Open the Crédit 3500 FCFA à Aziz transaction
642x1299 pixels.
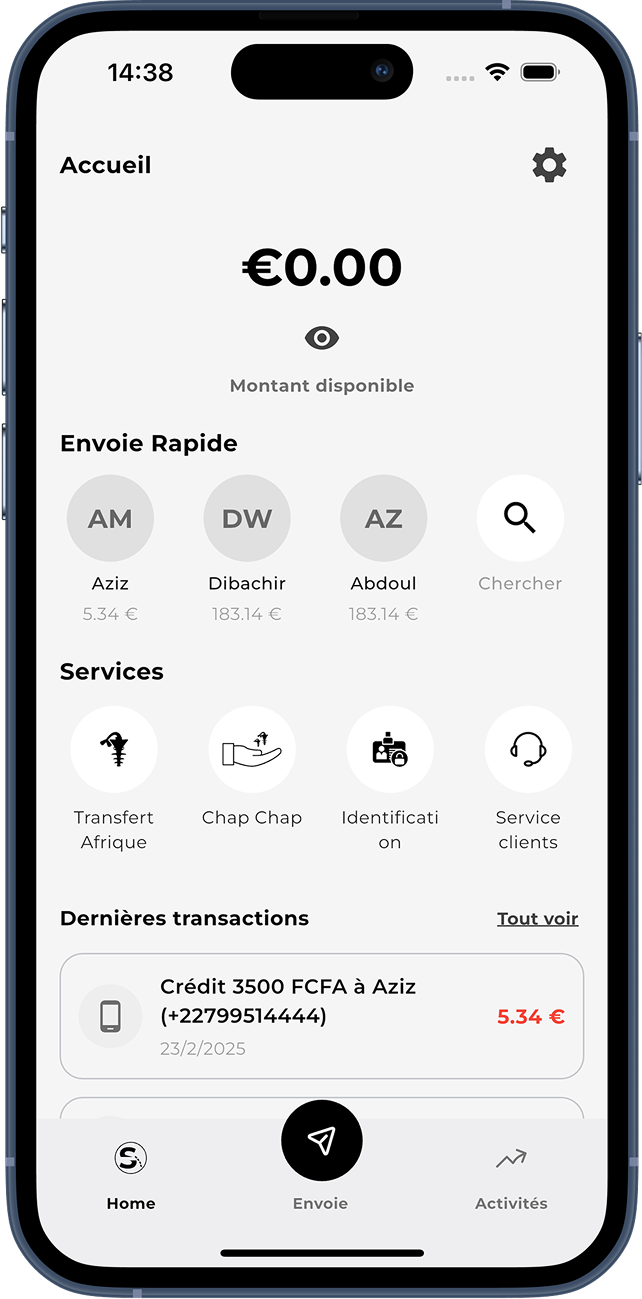322,1016
